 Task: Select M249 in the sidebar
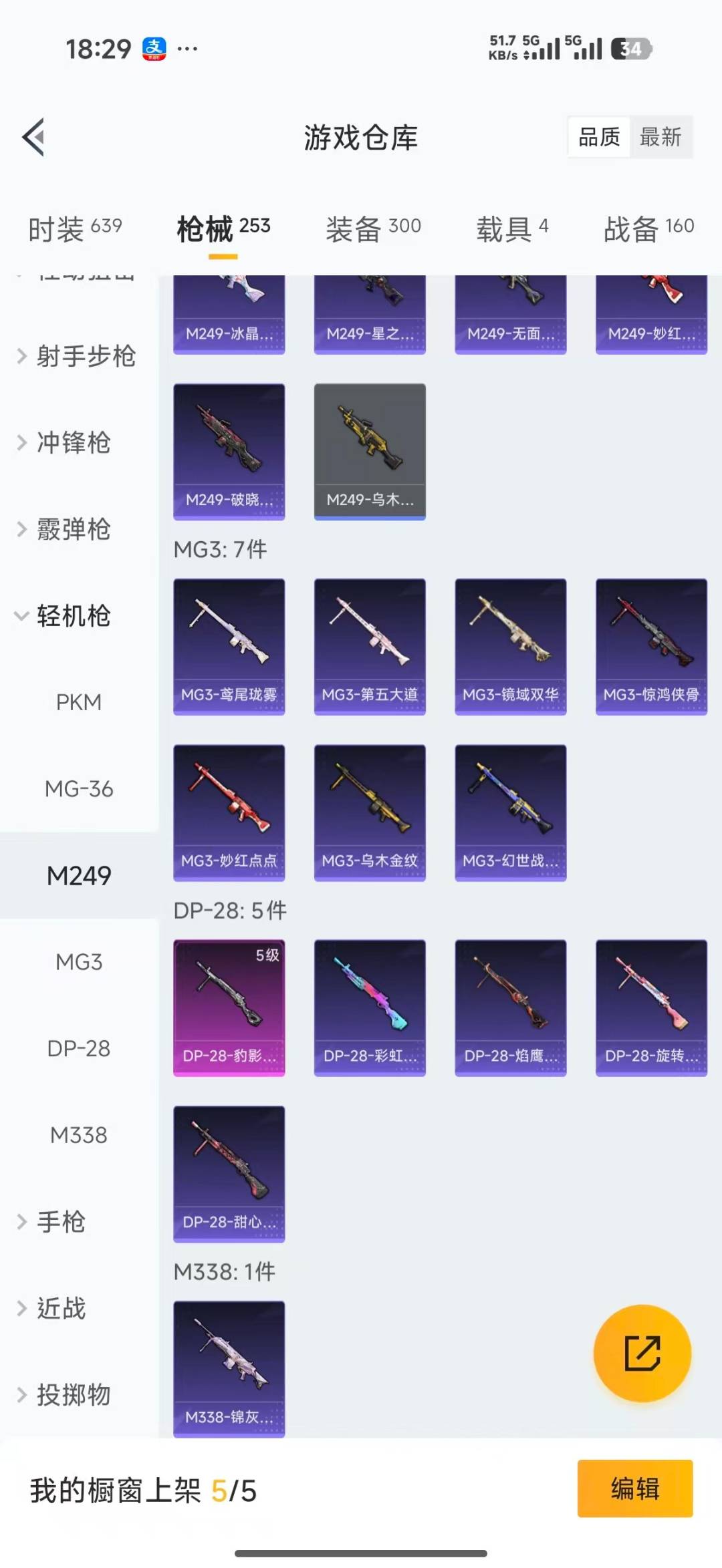[x=80, y=875]
